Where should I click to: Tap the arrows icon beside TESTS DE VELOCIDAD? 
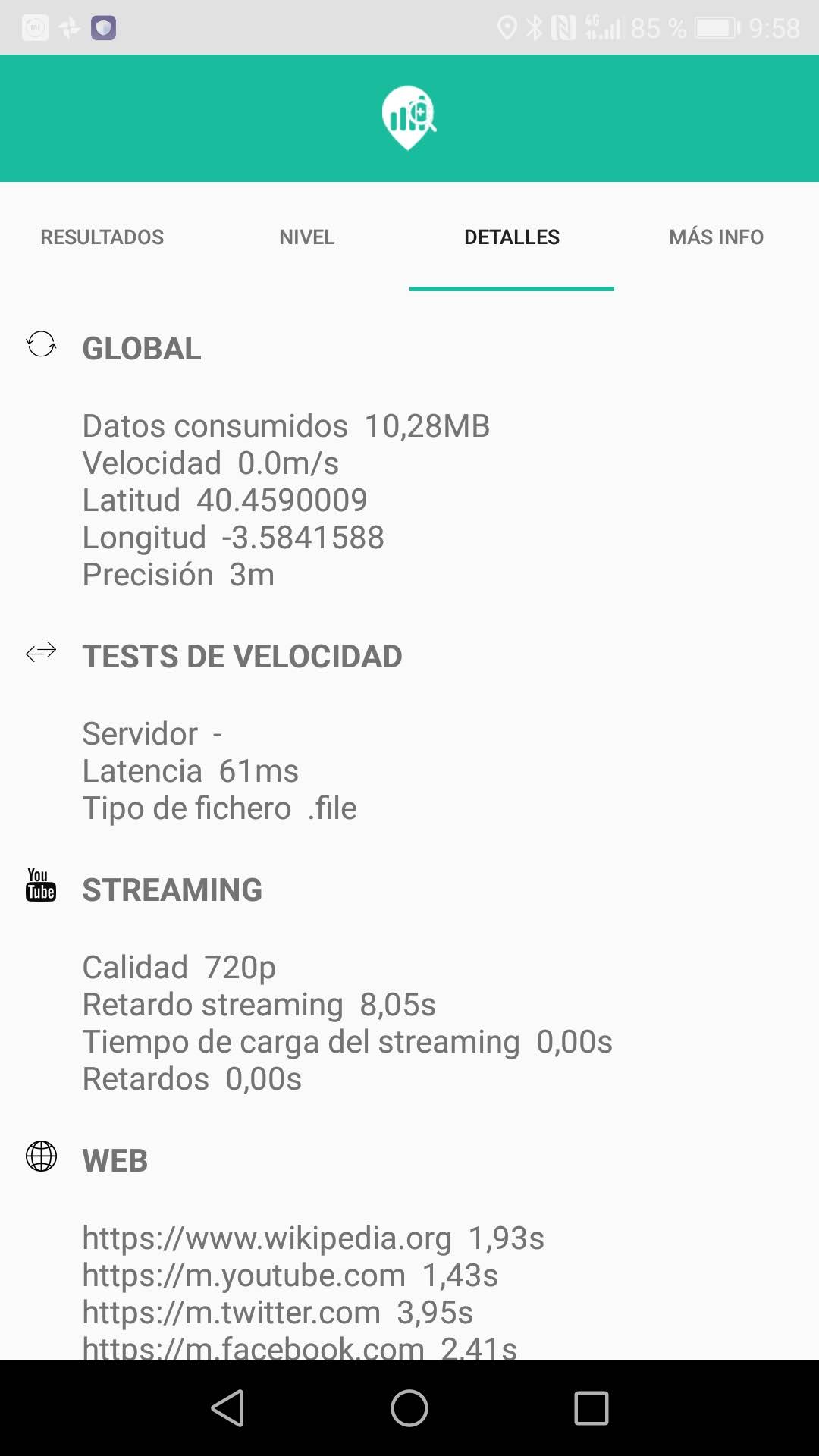click(x=40, y=652)
